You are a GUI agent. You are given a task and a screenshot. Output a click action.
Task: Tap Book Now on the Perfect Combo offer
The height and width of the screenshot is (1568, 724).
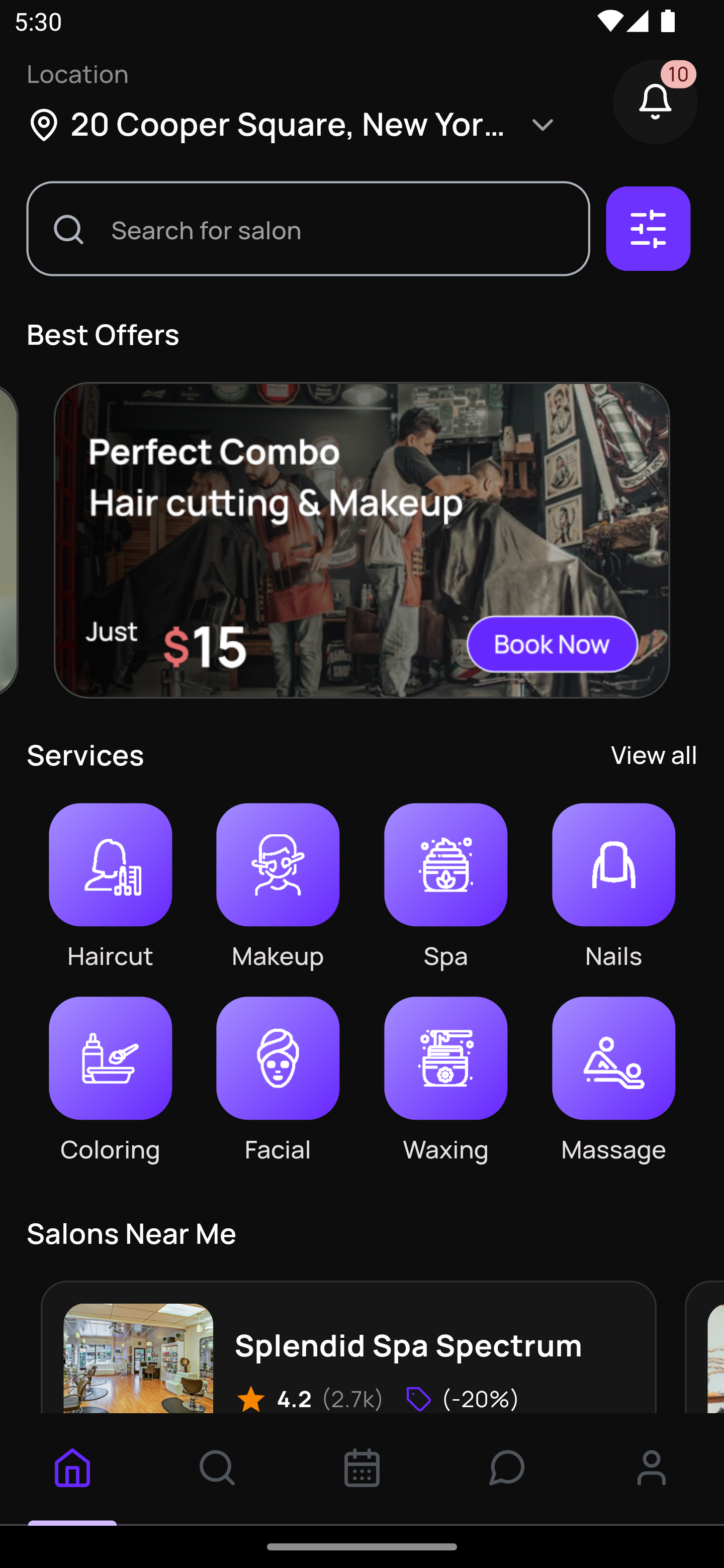[552, 643]
